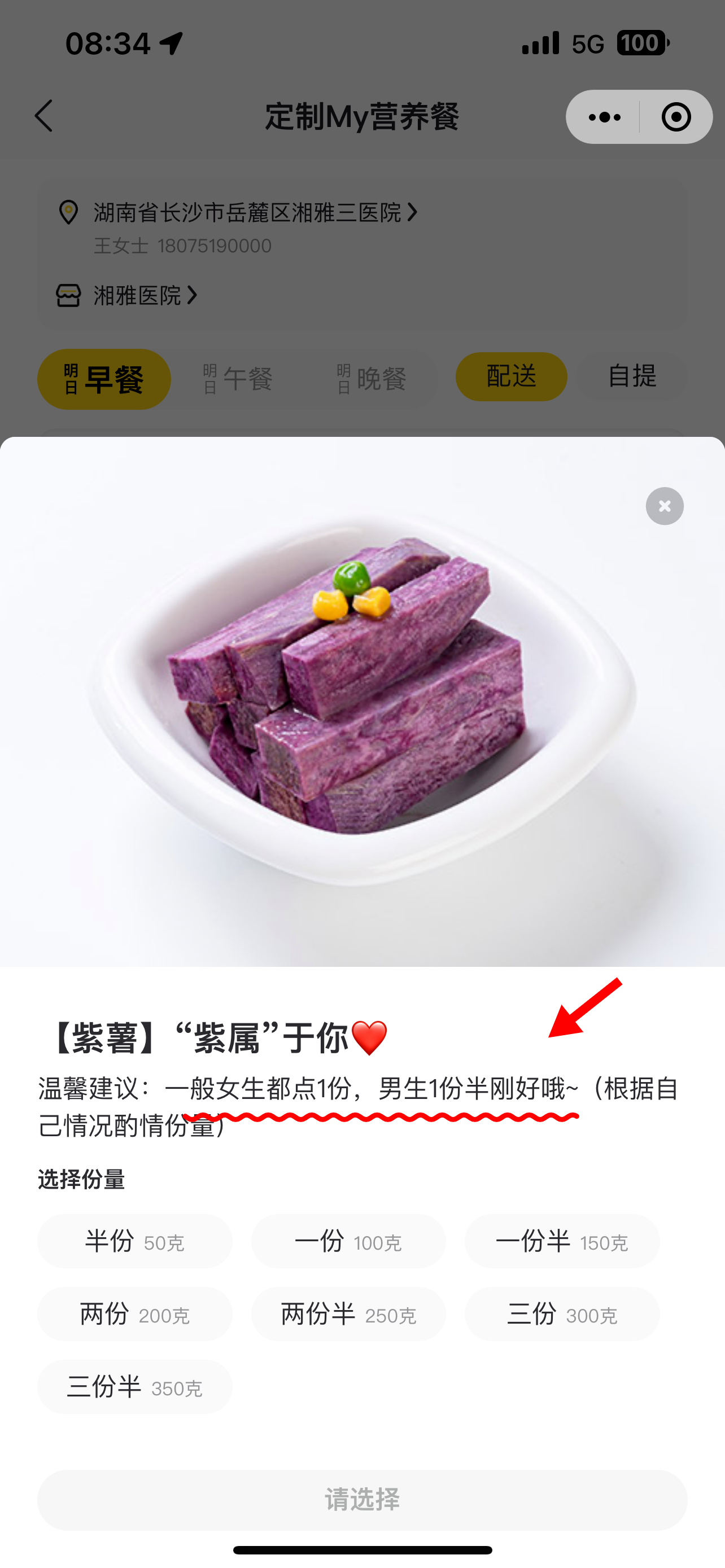
Task: Close the mini program via circle icon
Action: click(676, 117)
